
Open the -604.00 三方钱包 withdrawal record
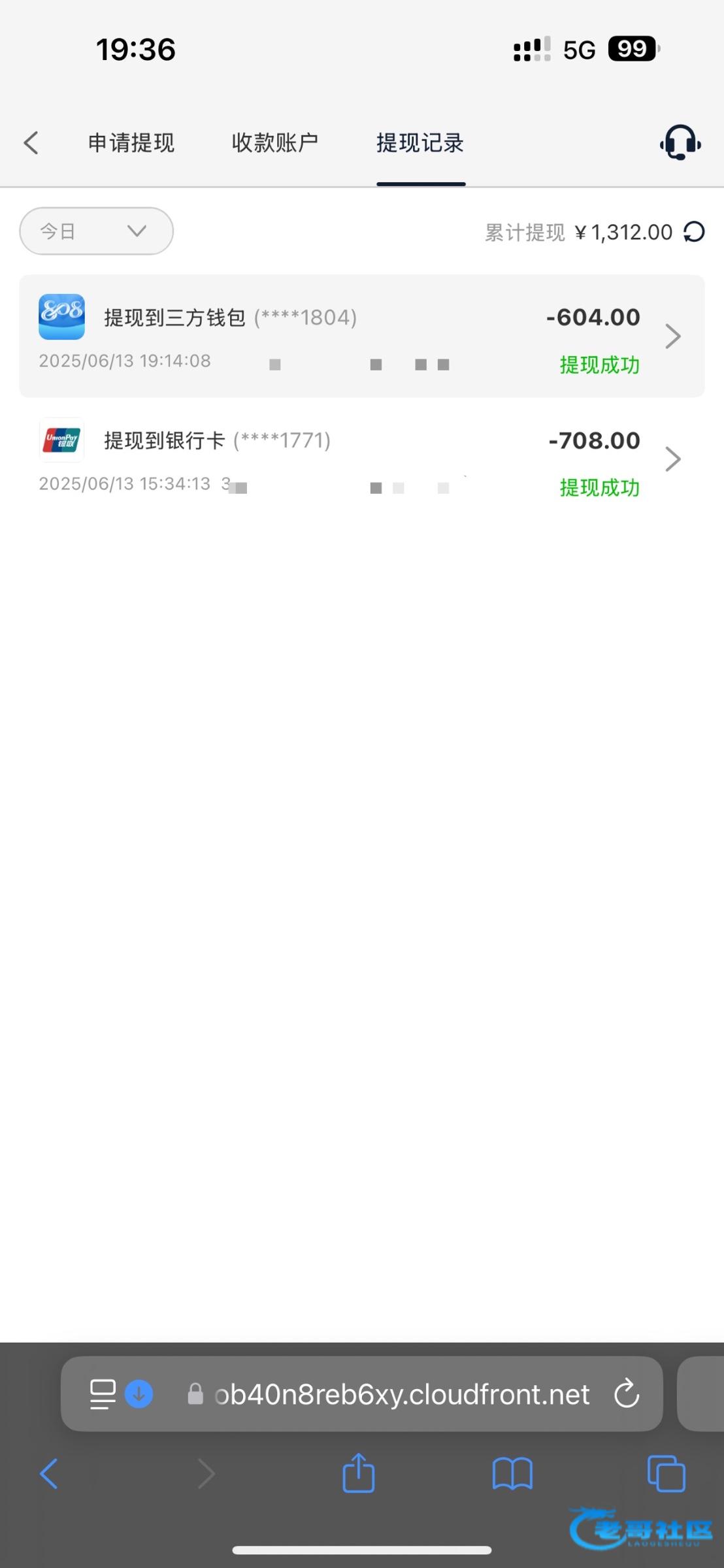tap(361, 336)
